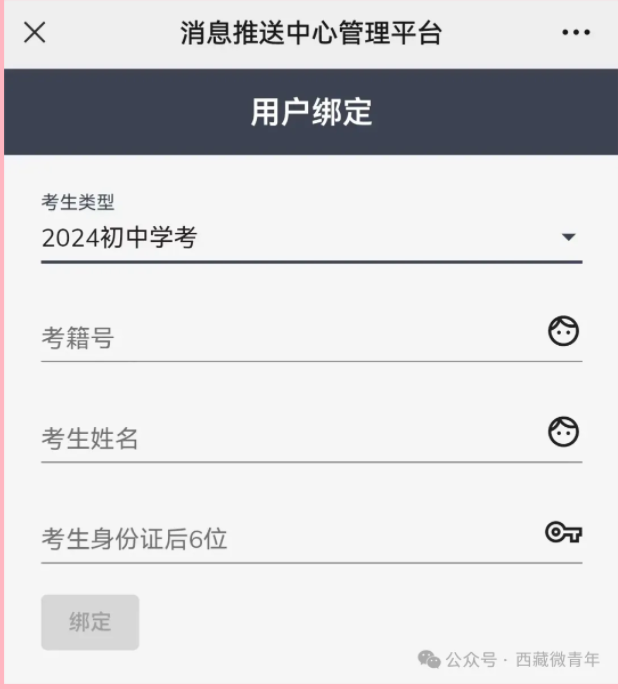Tap the 考生身份证后6位 field
This screenshot has height=689, width=618.
pyautogui.click(x=290, y=539)
